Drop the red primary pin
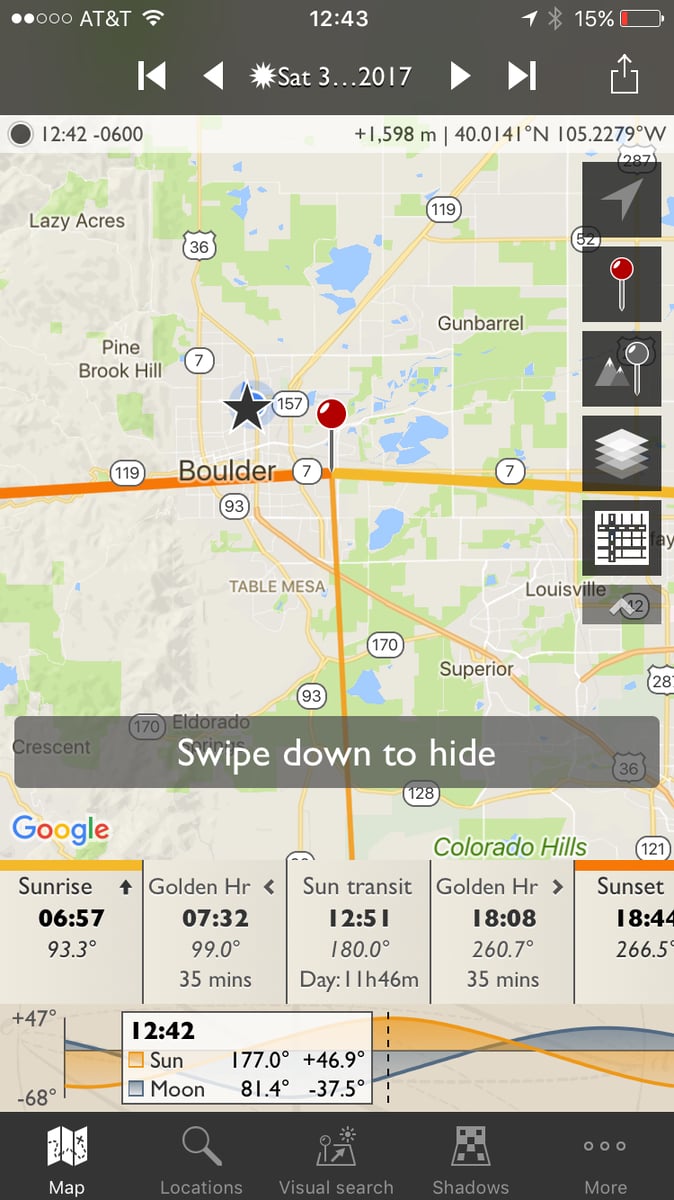 (x=621, y=284)
